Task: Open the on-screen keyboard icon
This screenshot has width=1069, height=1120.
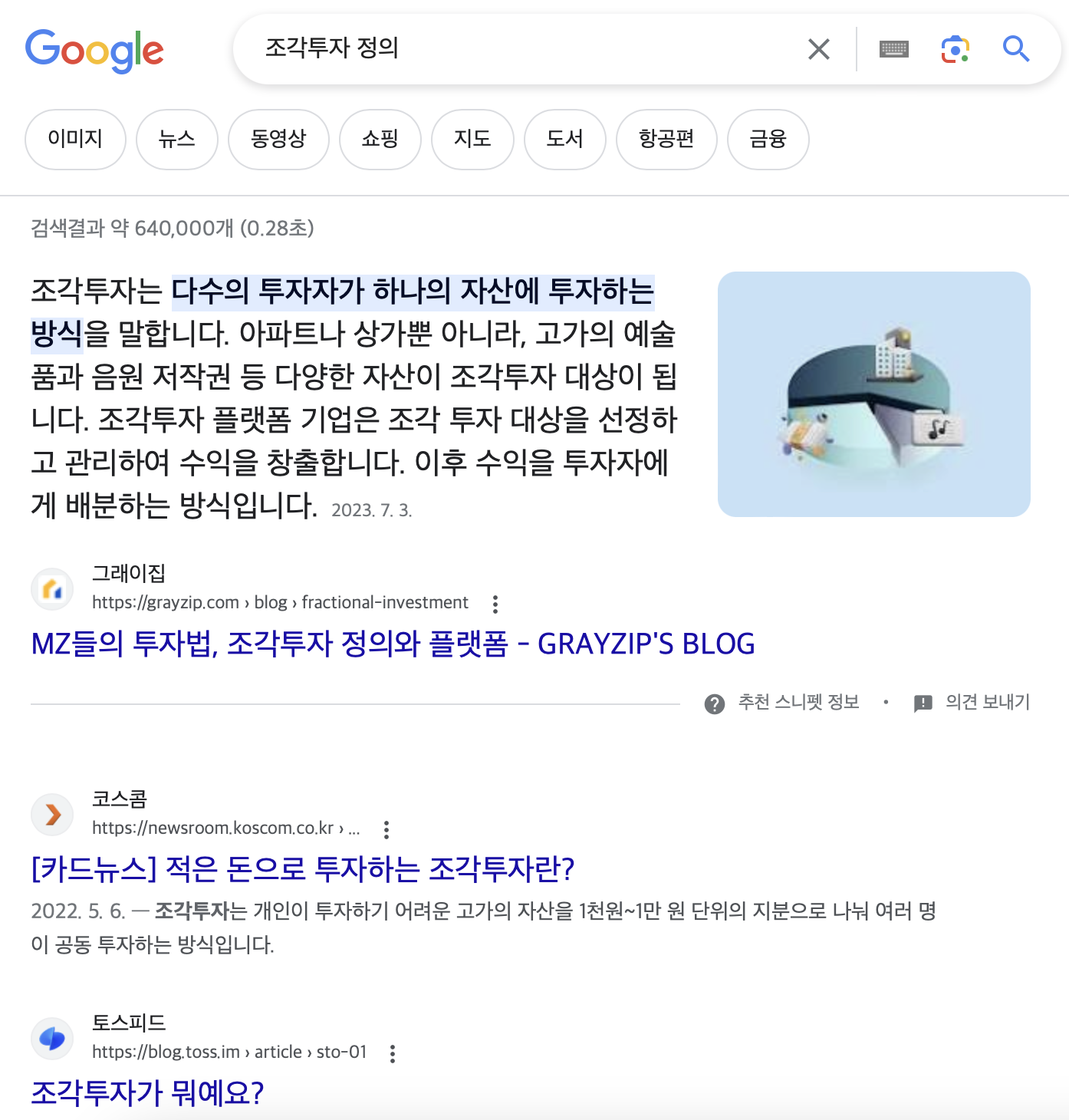Action: point(893,48)
